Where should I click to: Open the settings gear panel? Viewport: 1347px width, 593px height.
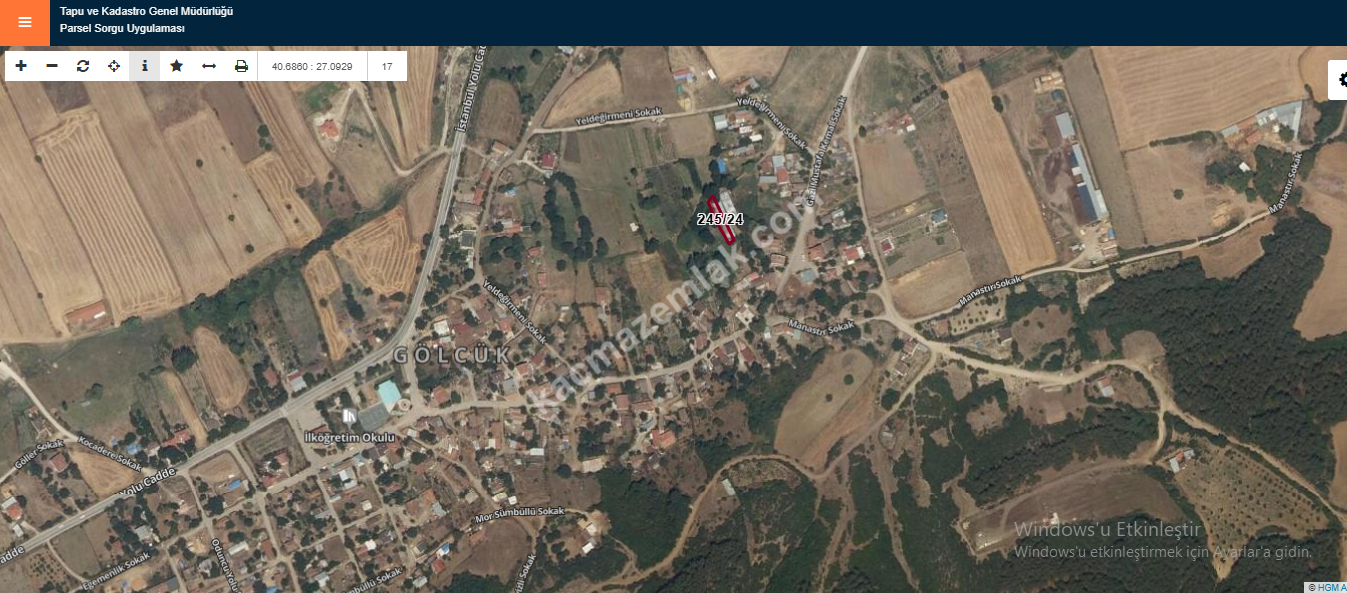1339,80
